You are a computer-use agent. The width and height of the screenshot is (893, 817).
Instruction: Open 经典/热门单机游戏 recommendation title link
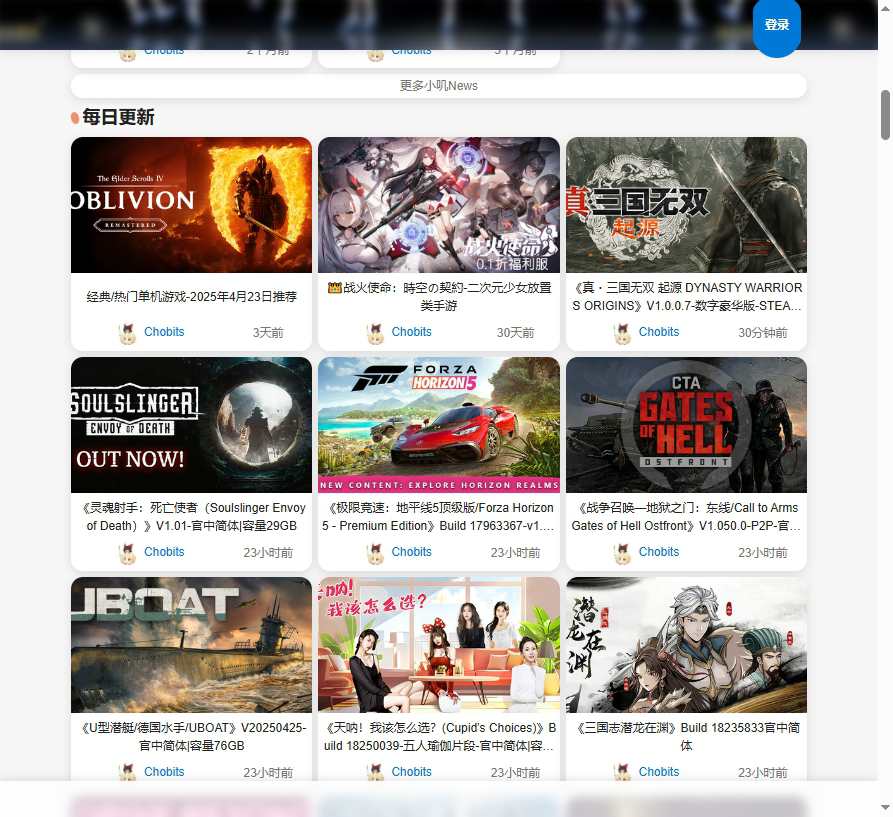click(x=191, y=297)
